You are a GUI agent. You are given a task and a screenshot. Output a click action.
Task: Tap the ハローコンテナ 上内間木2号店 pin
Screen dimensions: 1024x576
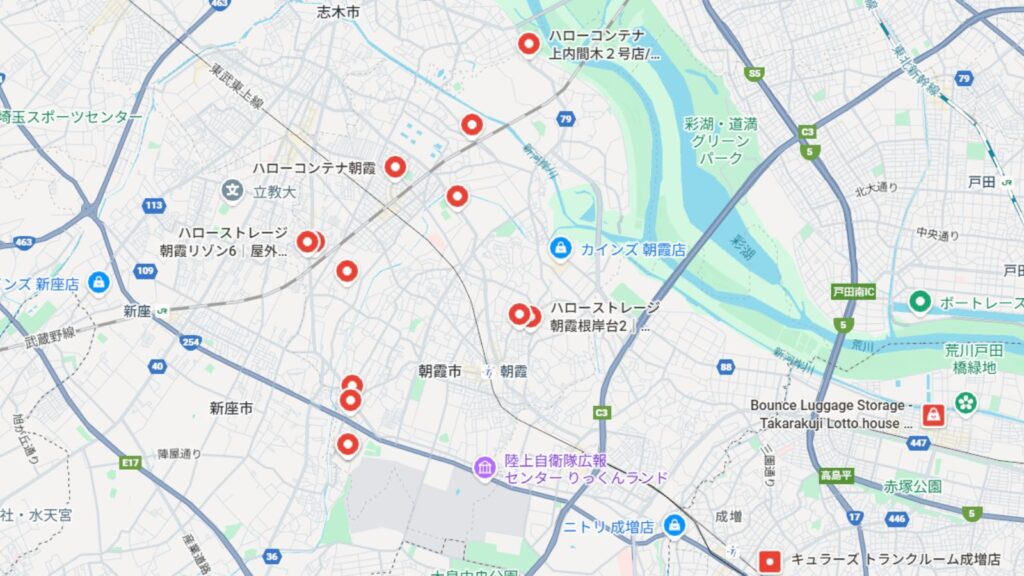click(528, 43)
